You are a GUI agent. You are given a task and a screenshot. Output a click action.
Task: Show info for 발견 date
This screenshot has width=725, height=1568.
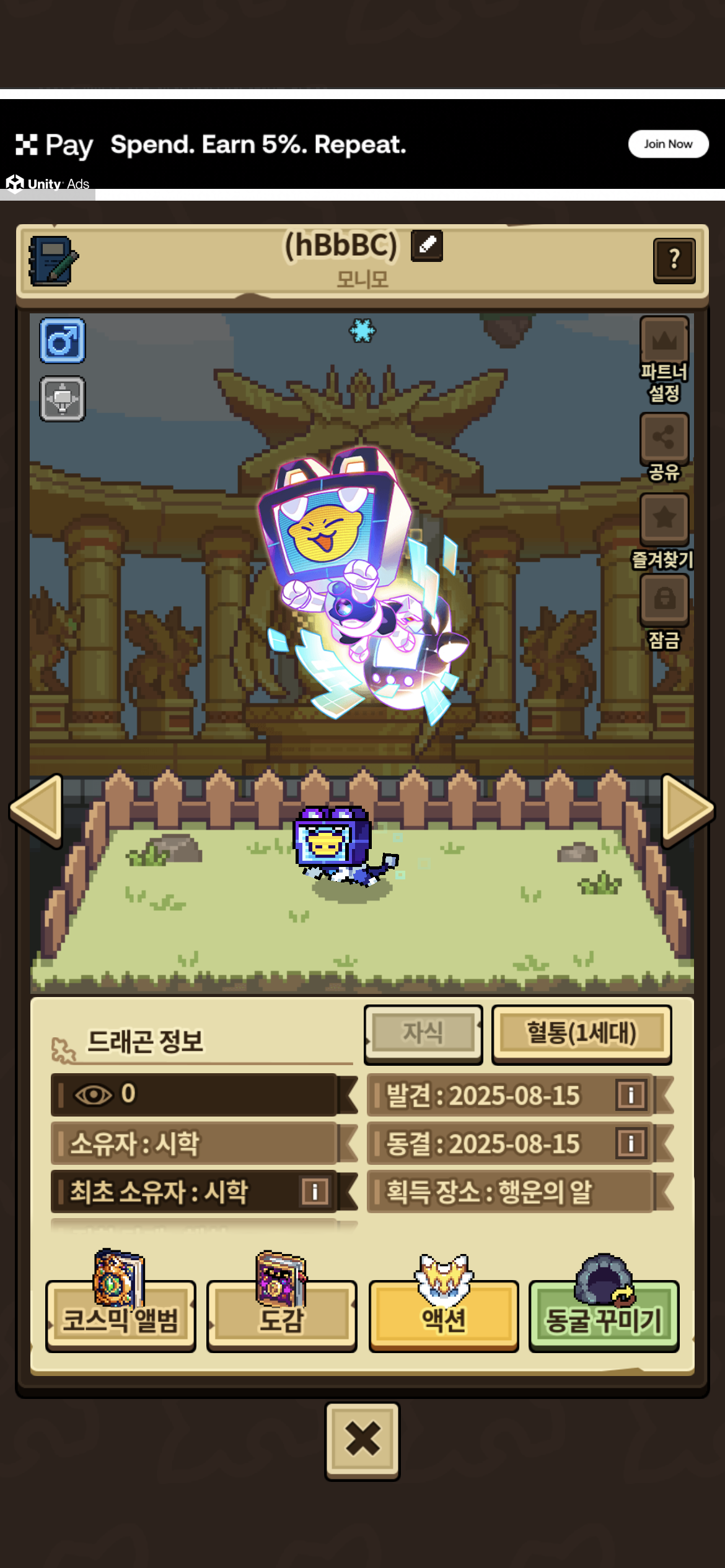(x=631, y=1095)
